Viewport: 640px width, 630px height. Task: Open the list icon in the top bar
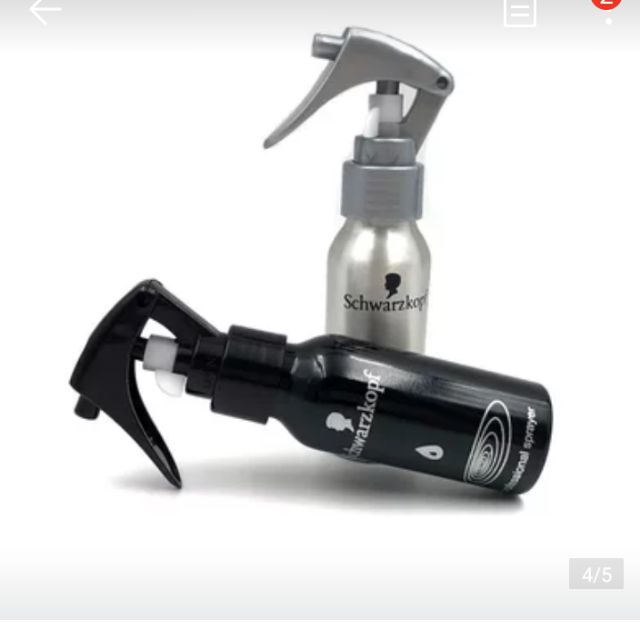[x=520, y=11]
